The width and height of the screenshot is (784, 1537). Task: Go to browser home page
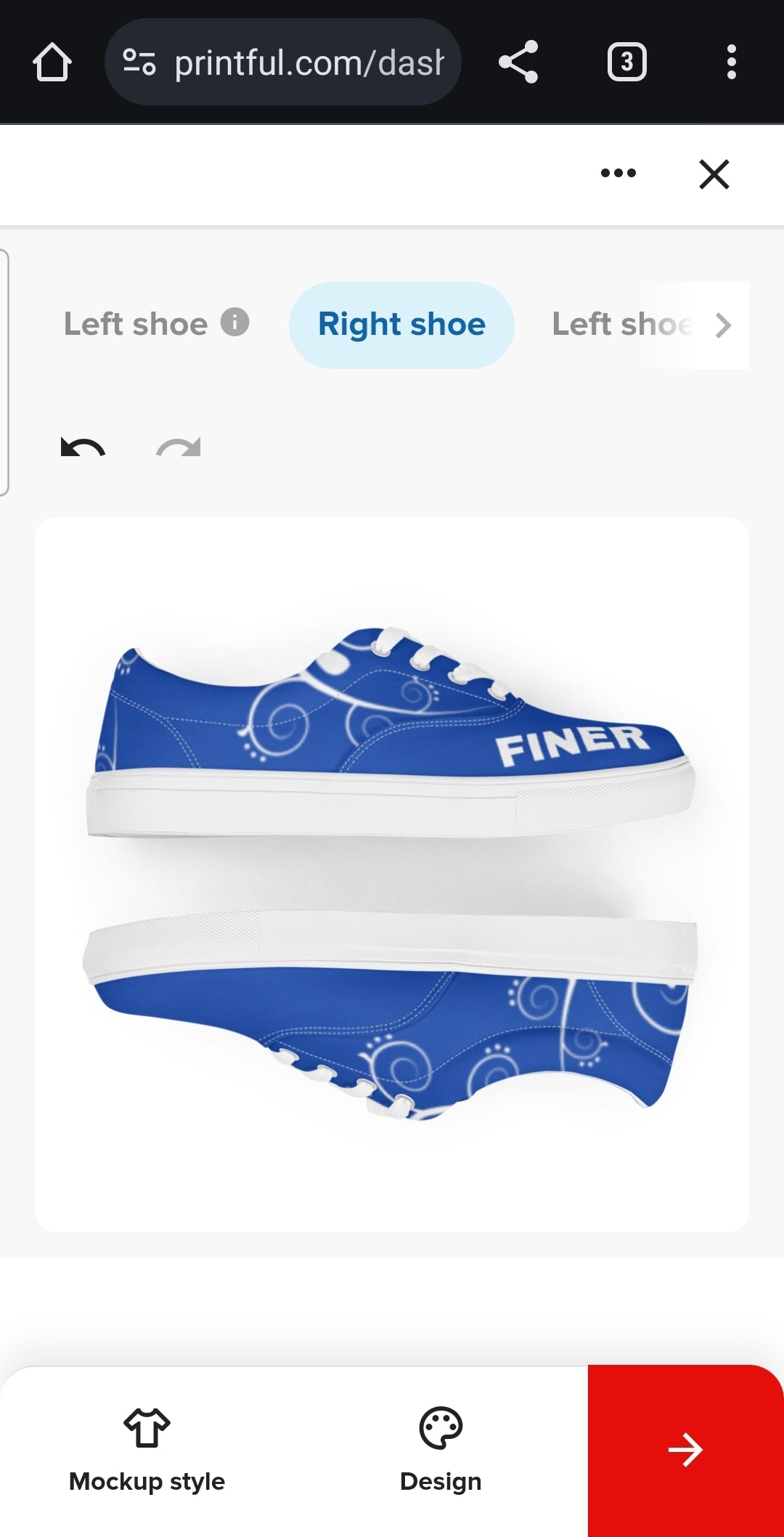pos(52,62)
